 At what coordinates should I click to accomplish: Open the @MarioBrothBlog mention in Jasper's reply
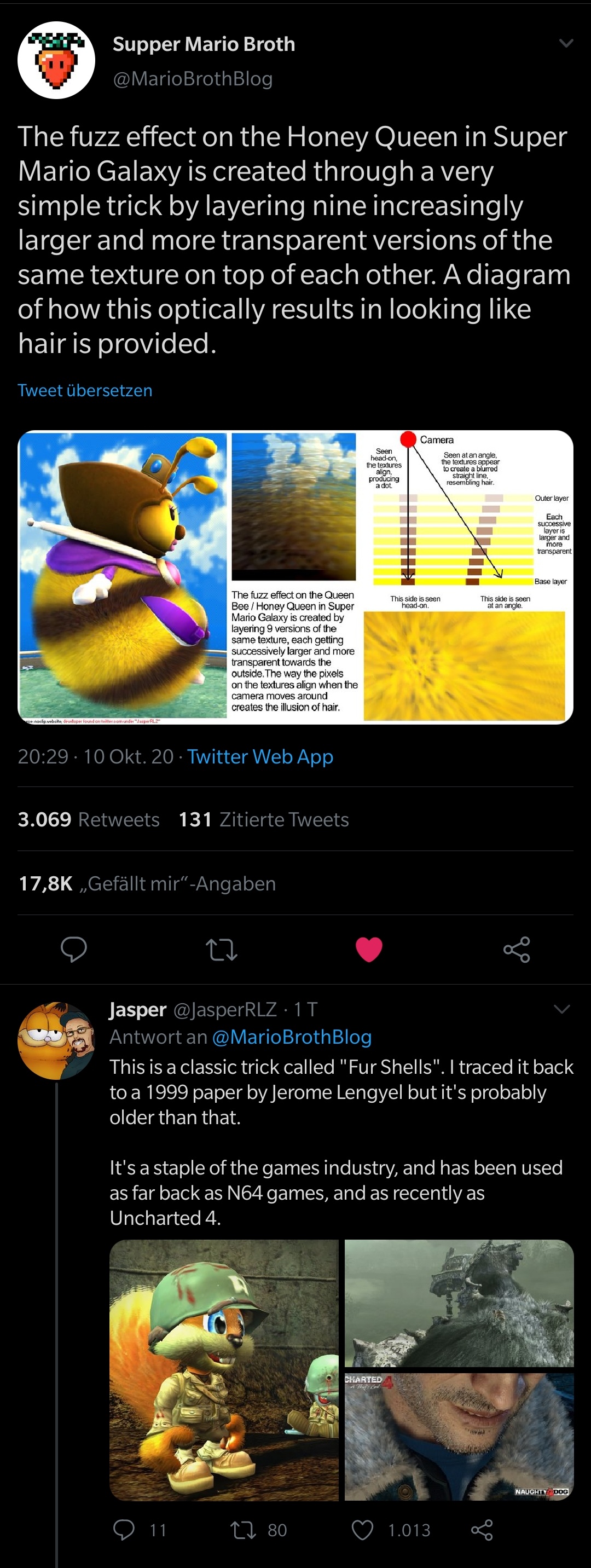point(292,1037)
